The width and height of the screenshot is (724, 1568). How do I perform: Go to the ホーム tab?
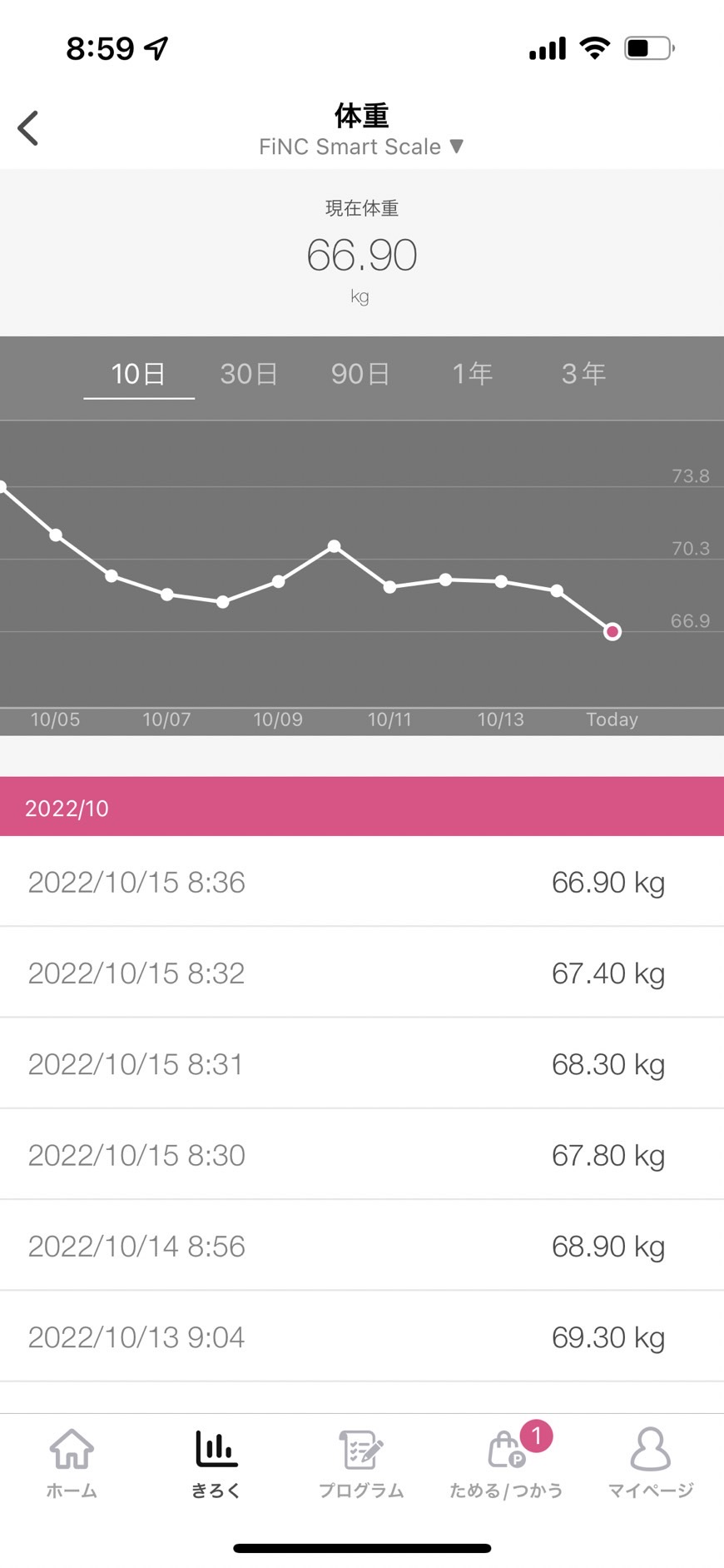pos(72,1463)
